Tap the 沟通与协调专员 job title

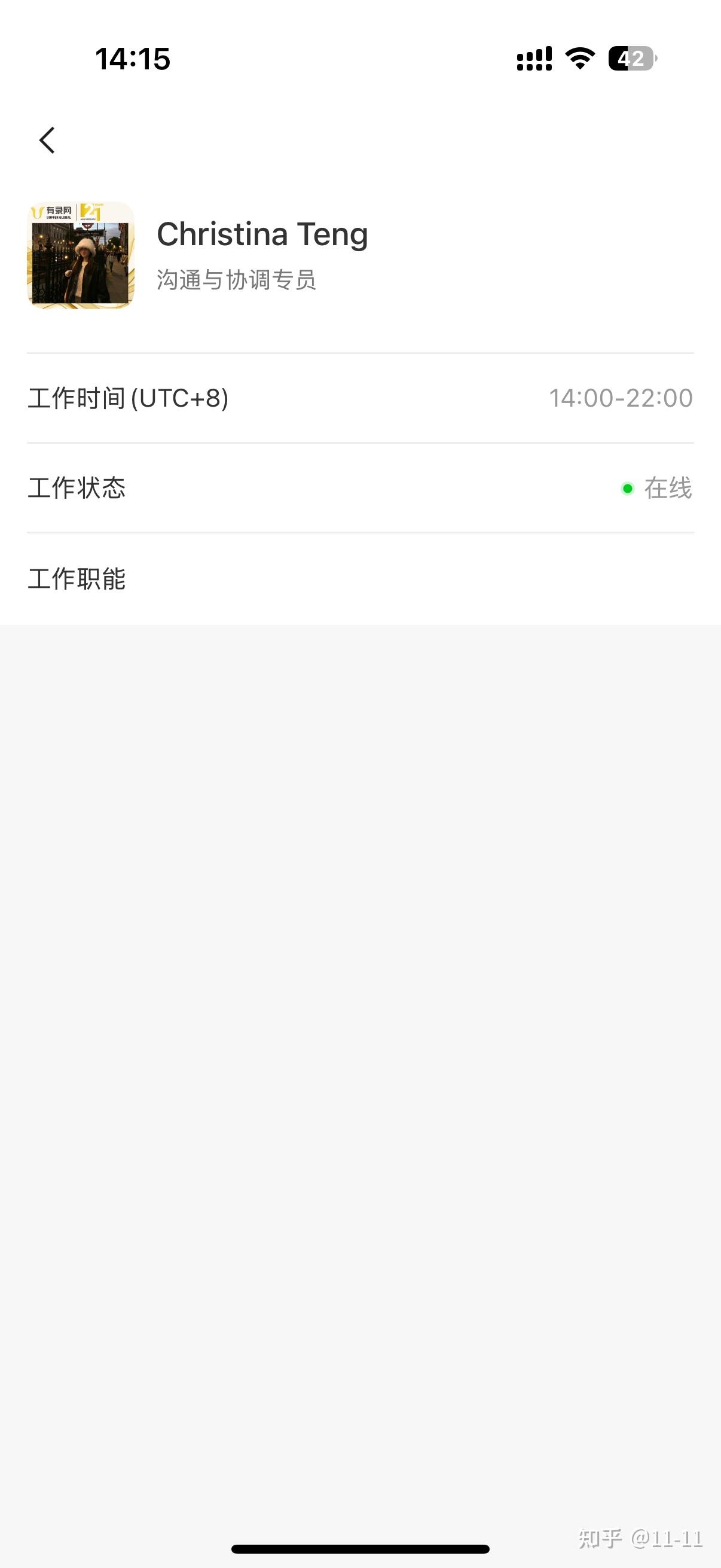click(236, 280)
